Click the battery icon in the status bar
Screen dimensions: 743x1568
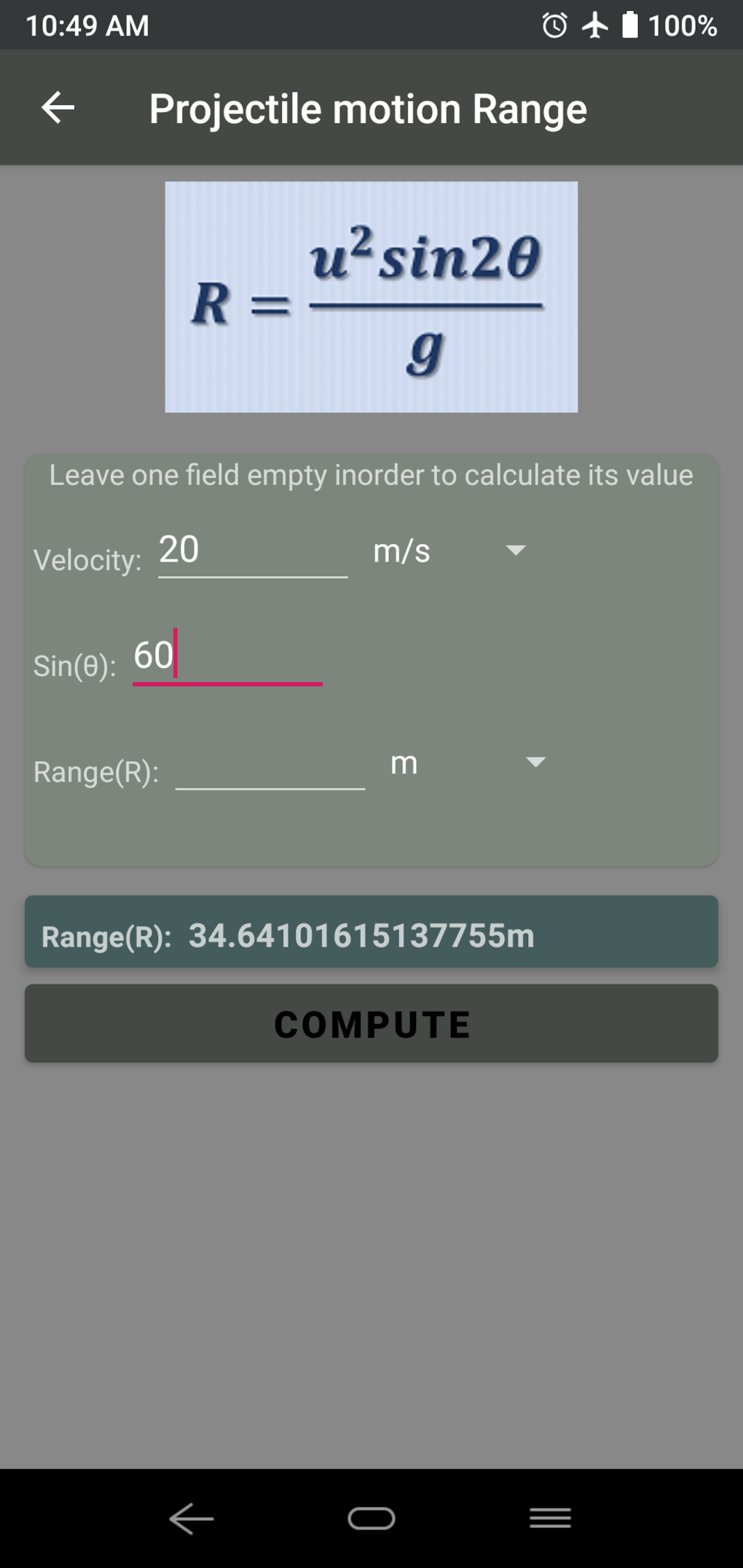click(631, 25)
